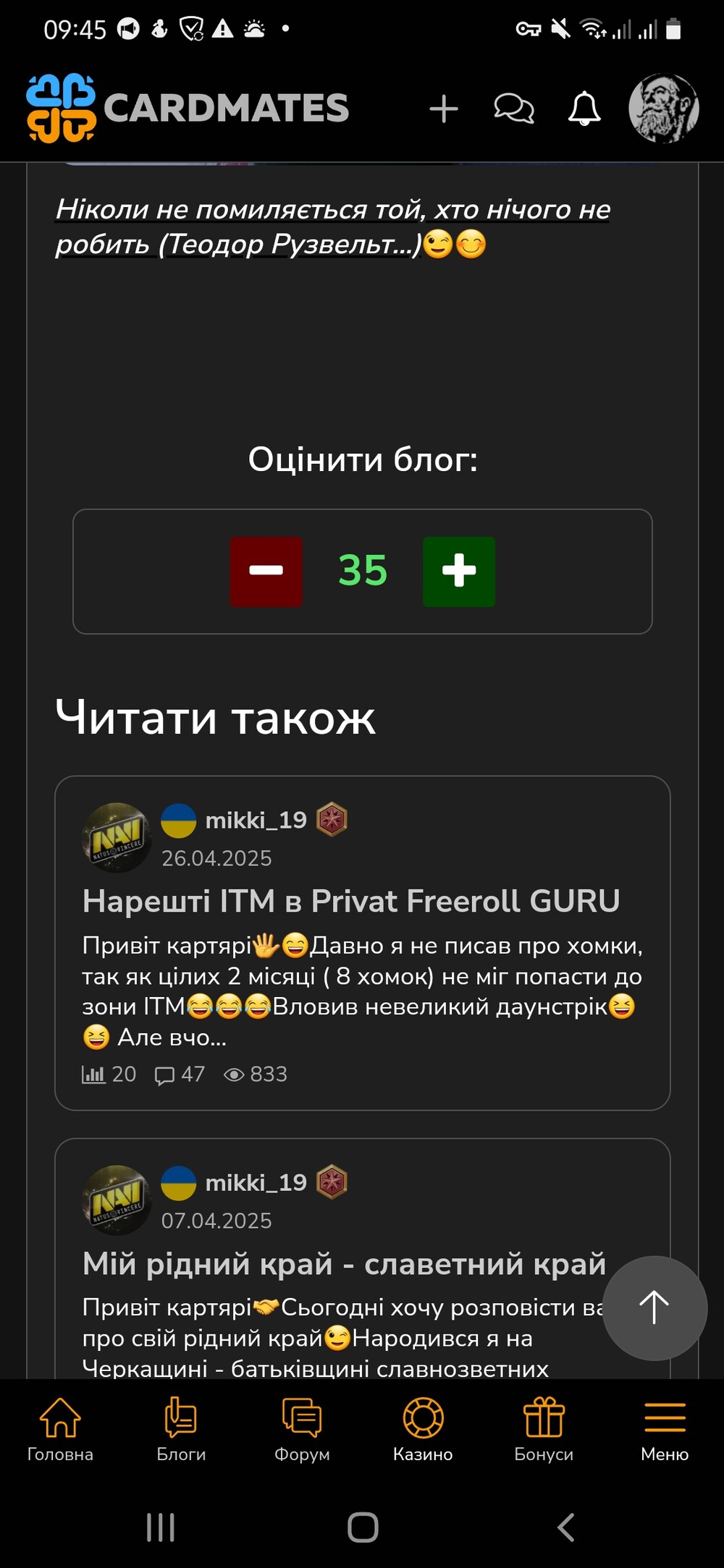Viewport: 724px width, 1568px height.
Task: Tap the system home button
Action: coord(363,1527)
